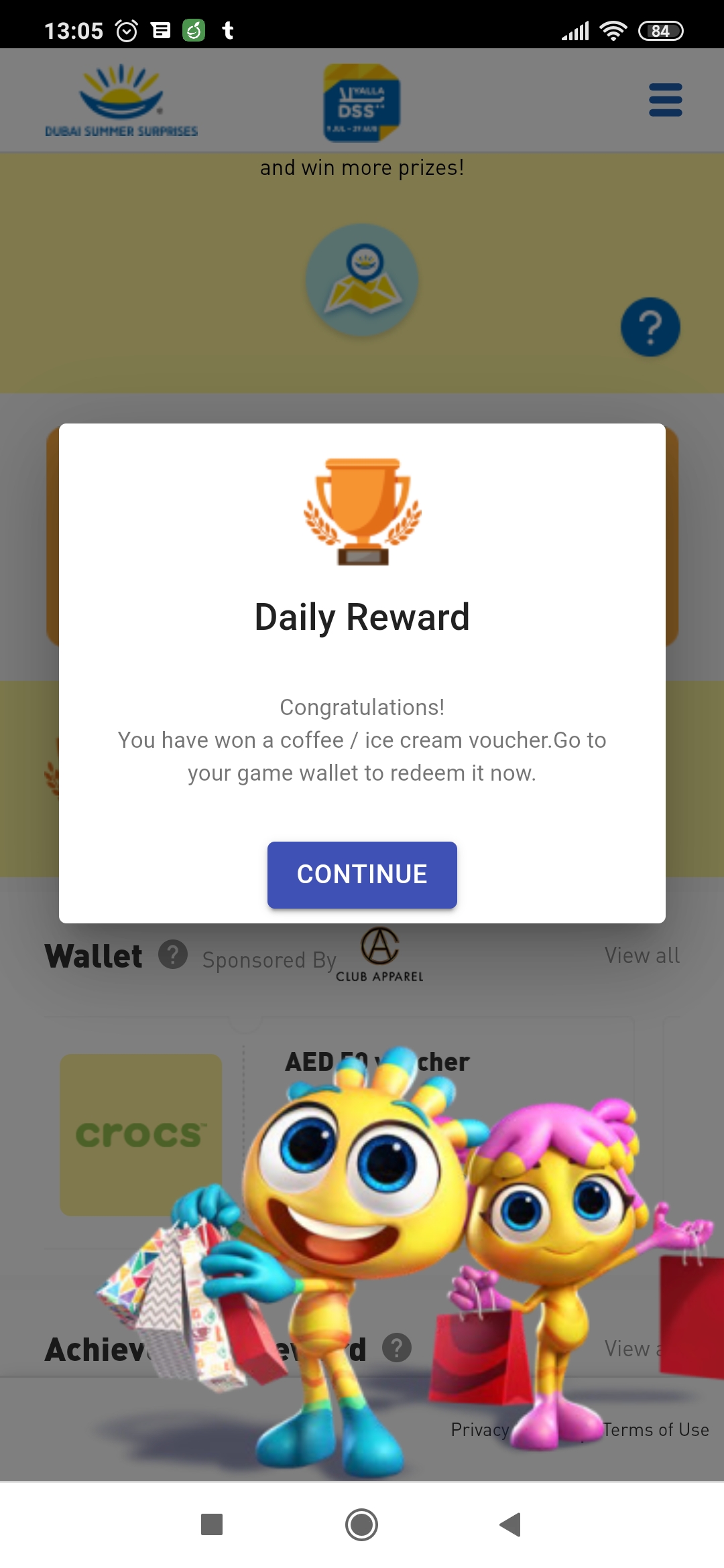
Task: View all wallet vouchers
Action: pyautogui.click(x=642, y=956)
